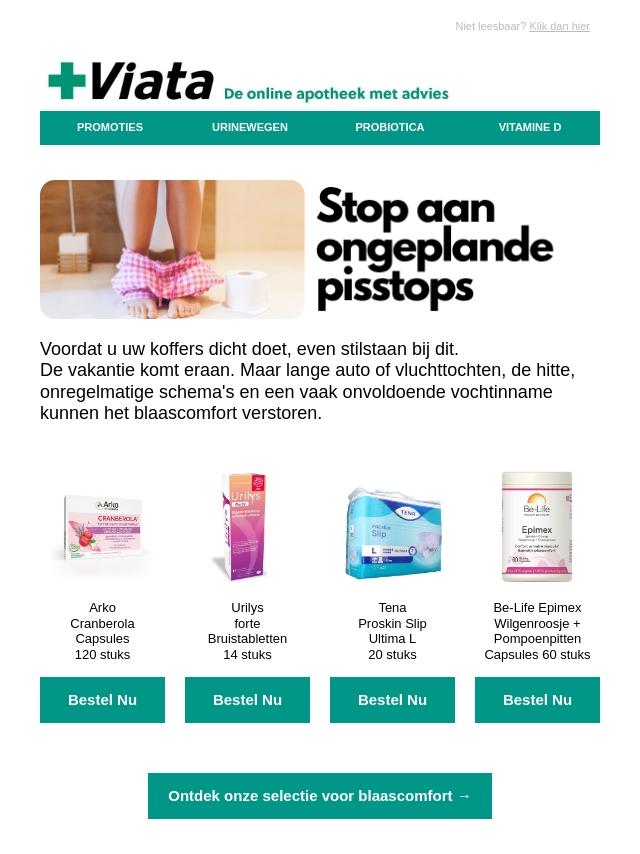View Be-Life Epimex capsules product image
Image resolution: width=640 pixels, height=854 pixels.
click(x=537, y=527)
